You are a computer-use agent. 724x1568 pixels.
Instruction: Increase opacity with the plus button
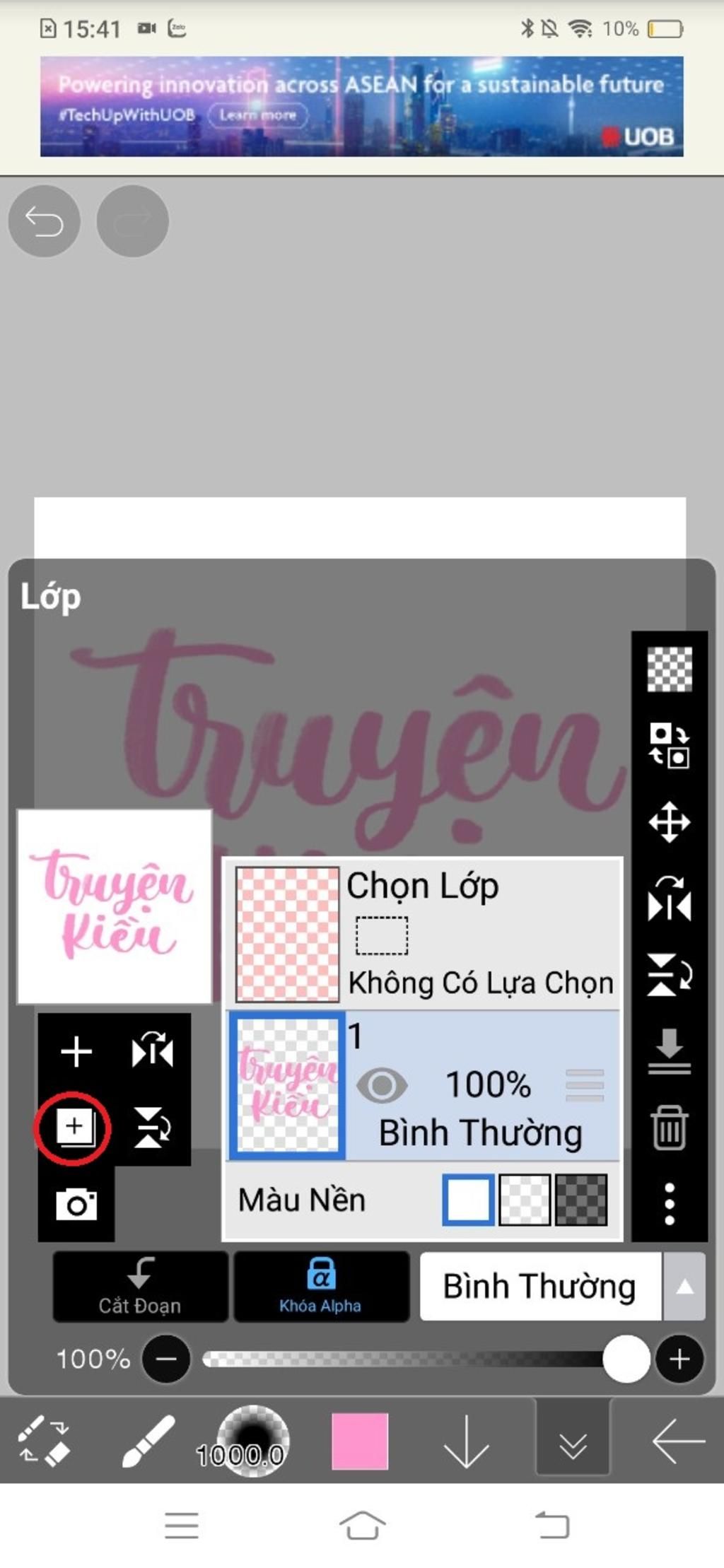(679, 1359)
